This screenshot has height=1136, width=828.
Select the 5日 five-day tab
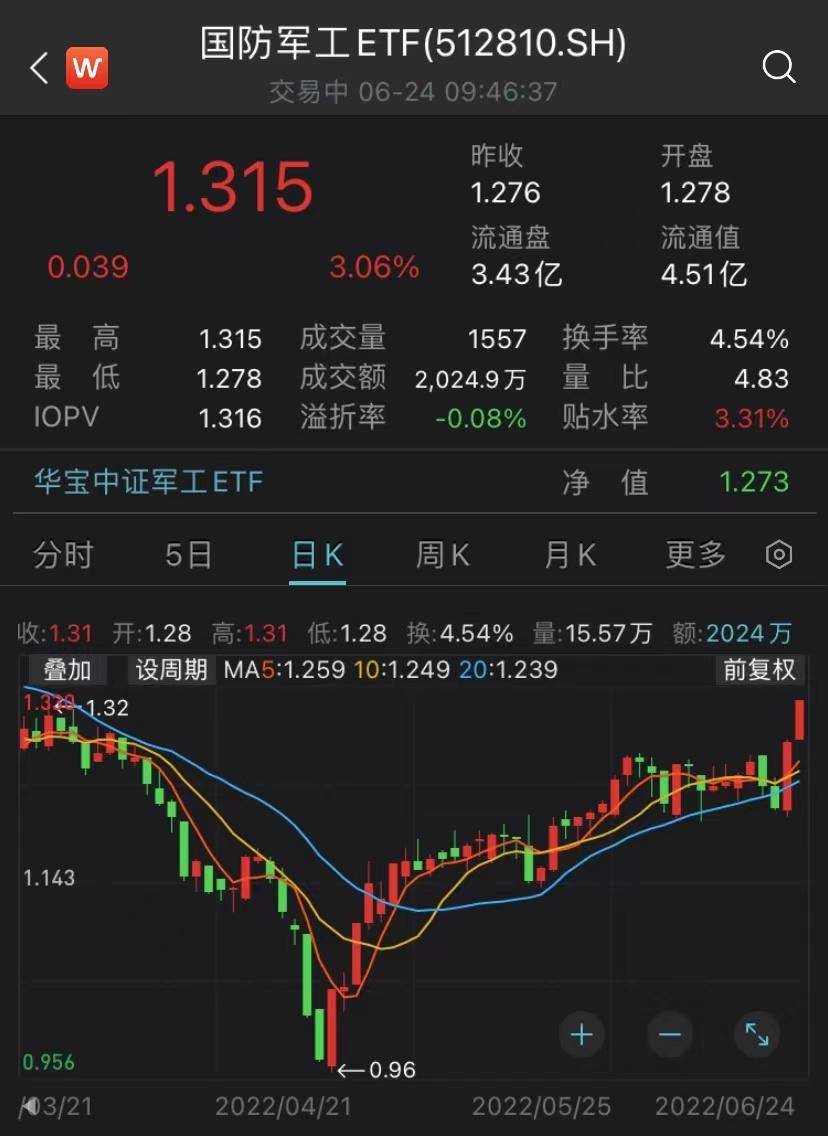point(187,555)
